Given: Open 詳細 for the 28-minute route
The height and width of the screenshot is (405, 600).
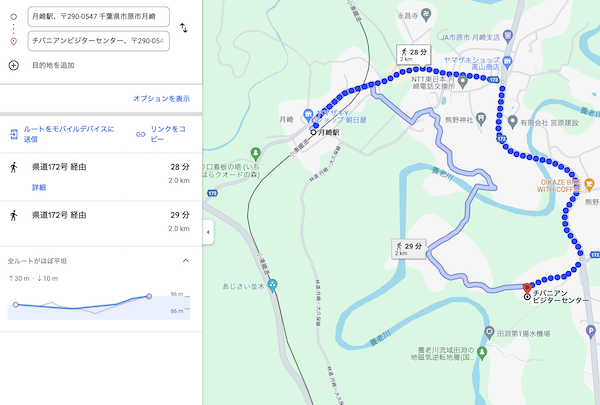Looking at the screenshot, I should (x=38, y=187).
